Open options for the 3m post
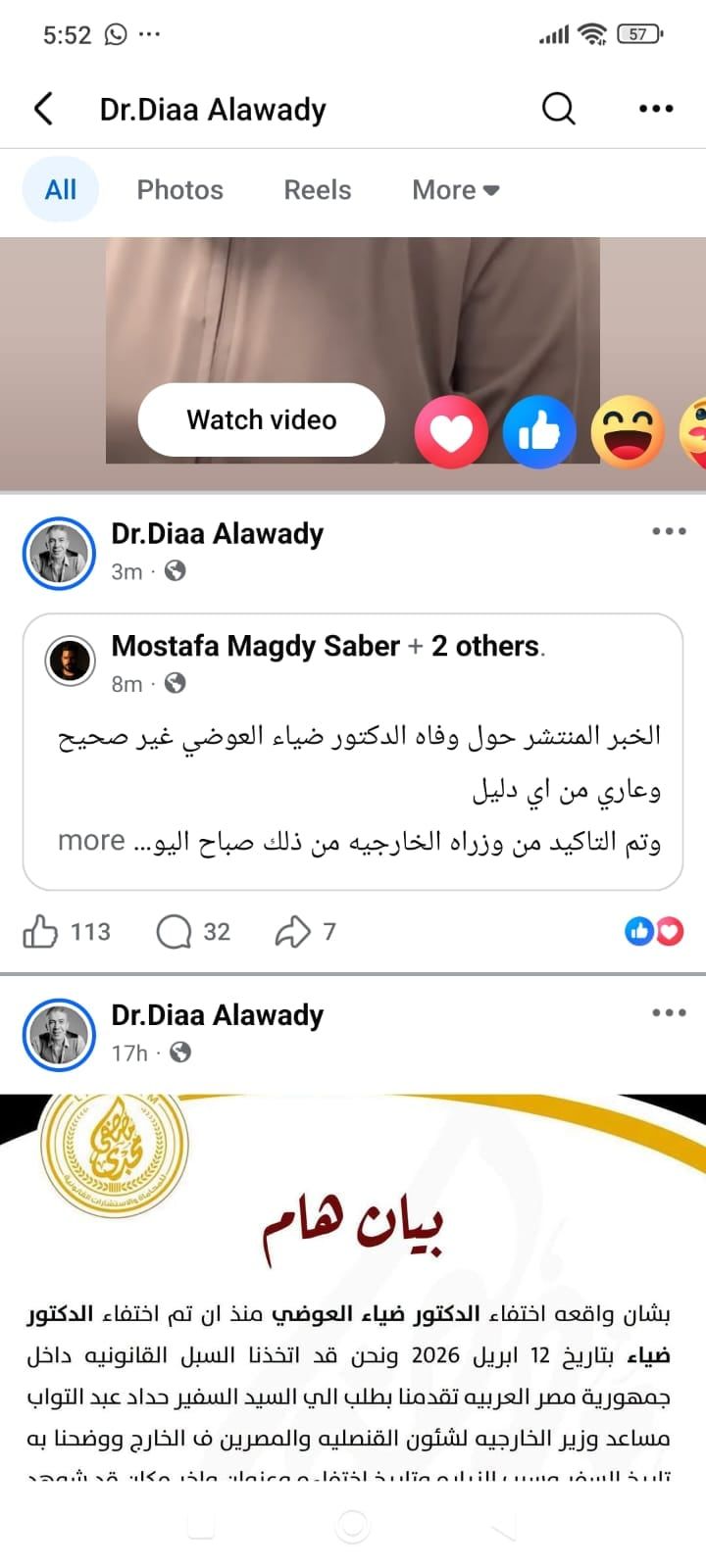 [x=669, y=531]
